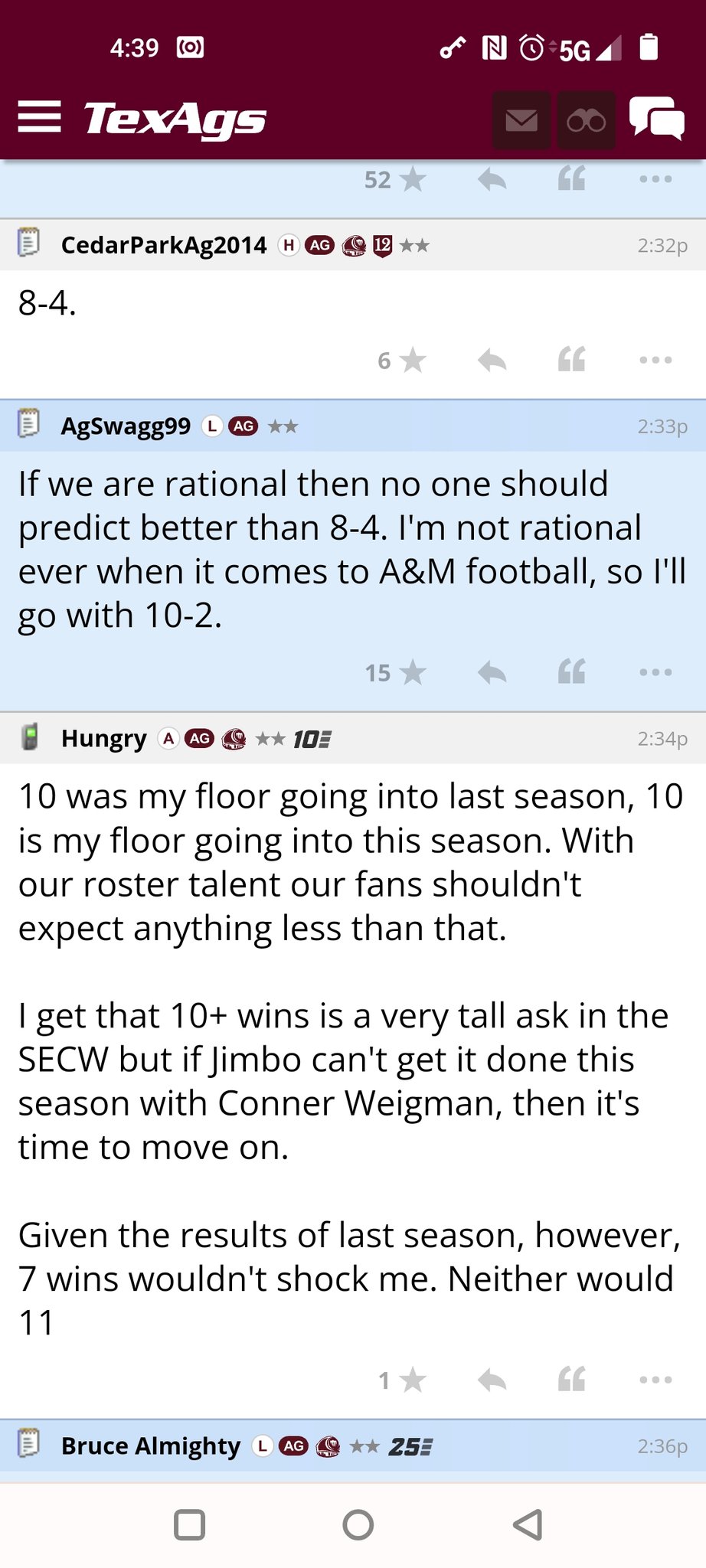
Task: Go to the system home screen
Action: [358, 1525]
